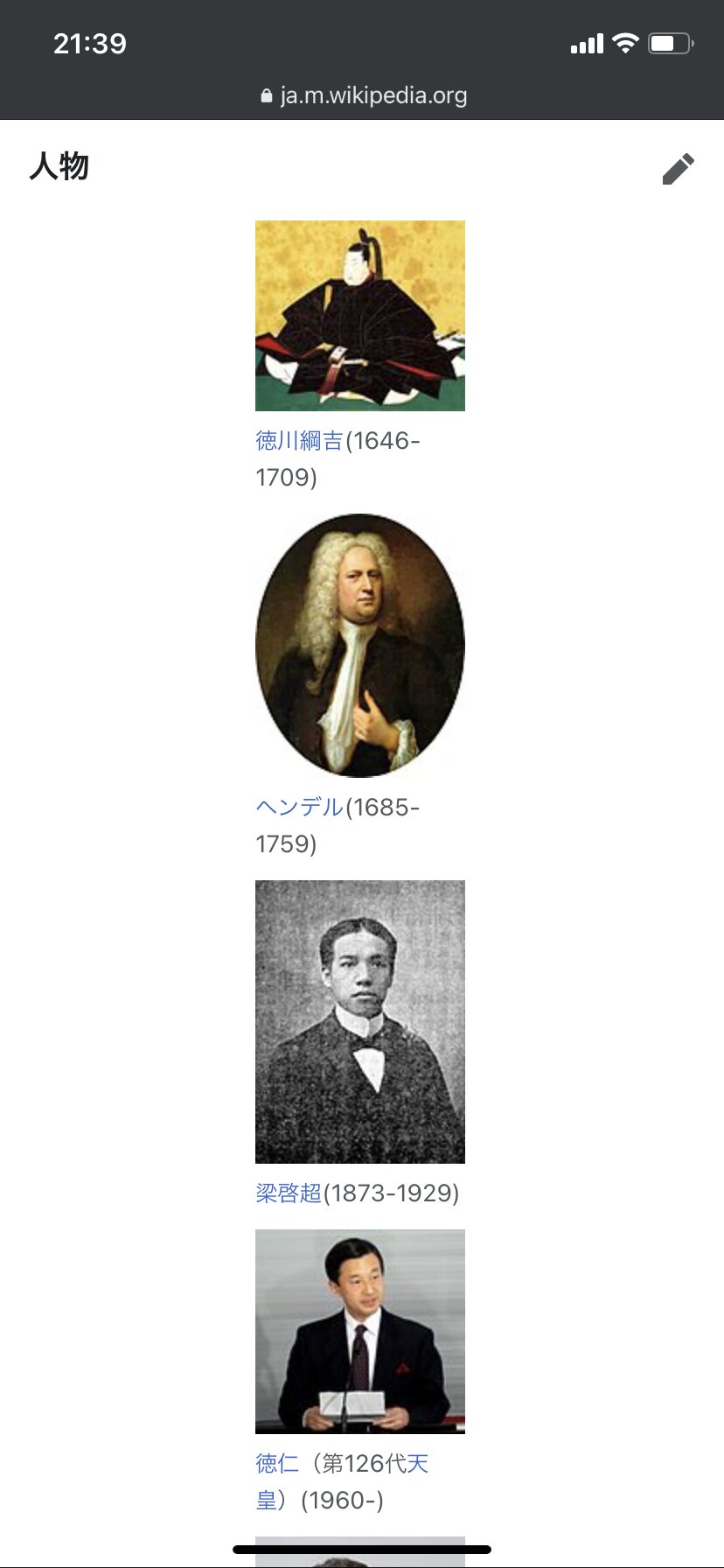The width and height of the screenshot is (724, 1568).
Task: View the photo of Naruhito at podium
Action: pos(360,1332)
